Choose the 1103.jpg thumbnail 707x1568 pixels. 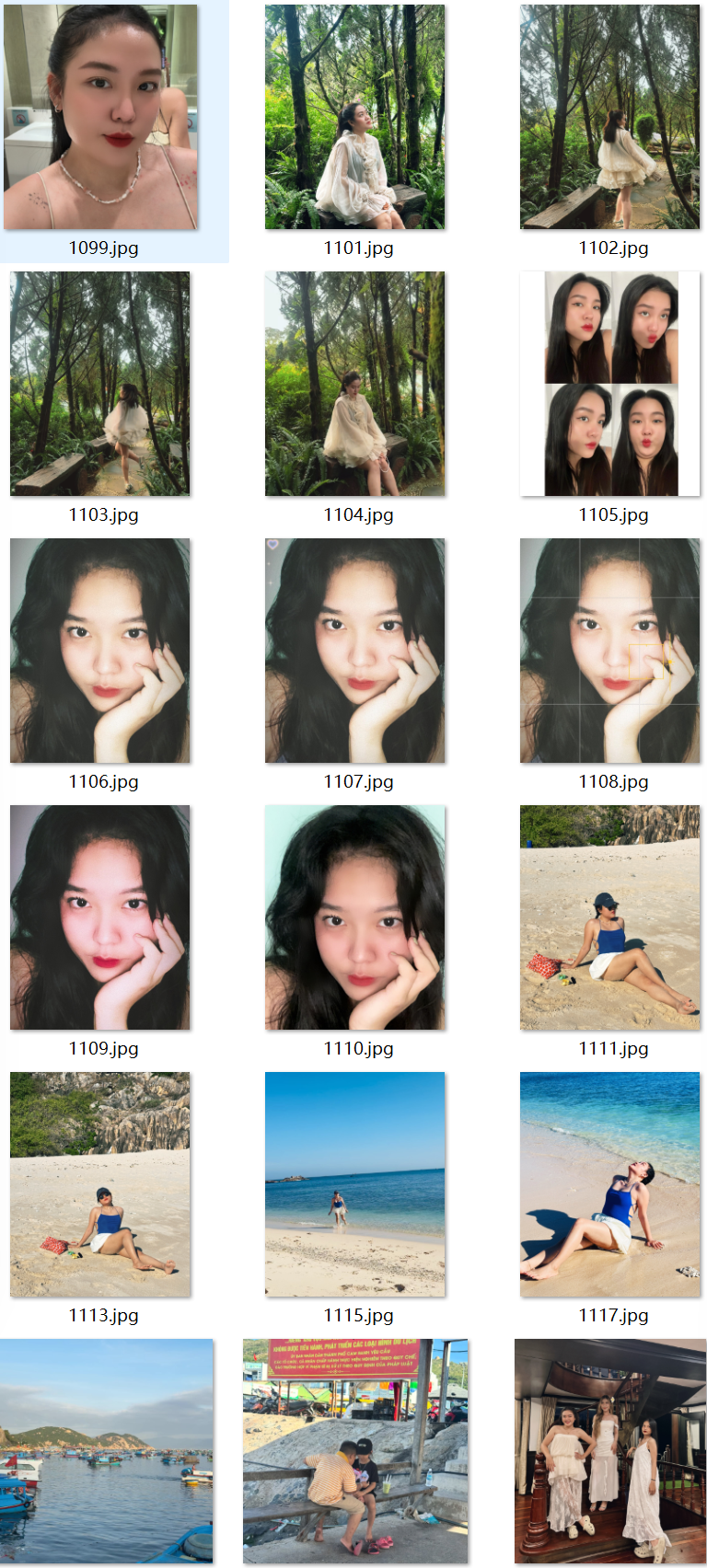100,384
